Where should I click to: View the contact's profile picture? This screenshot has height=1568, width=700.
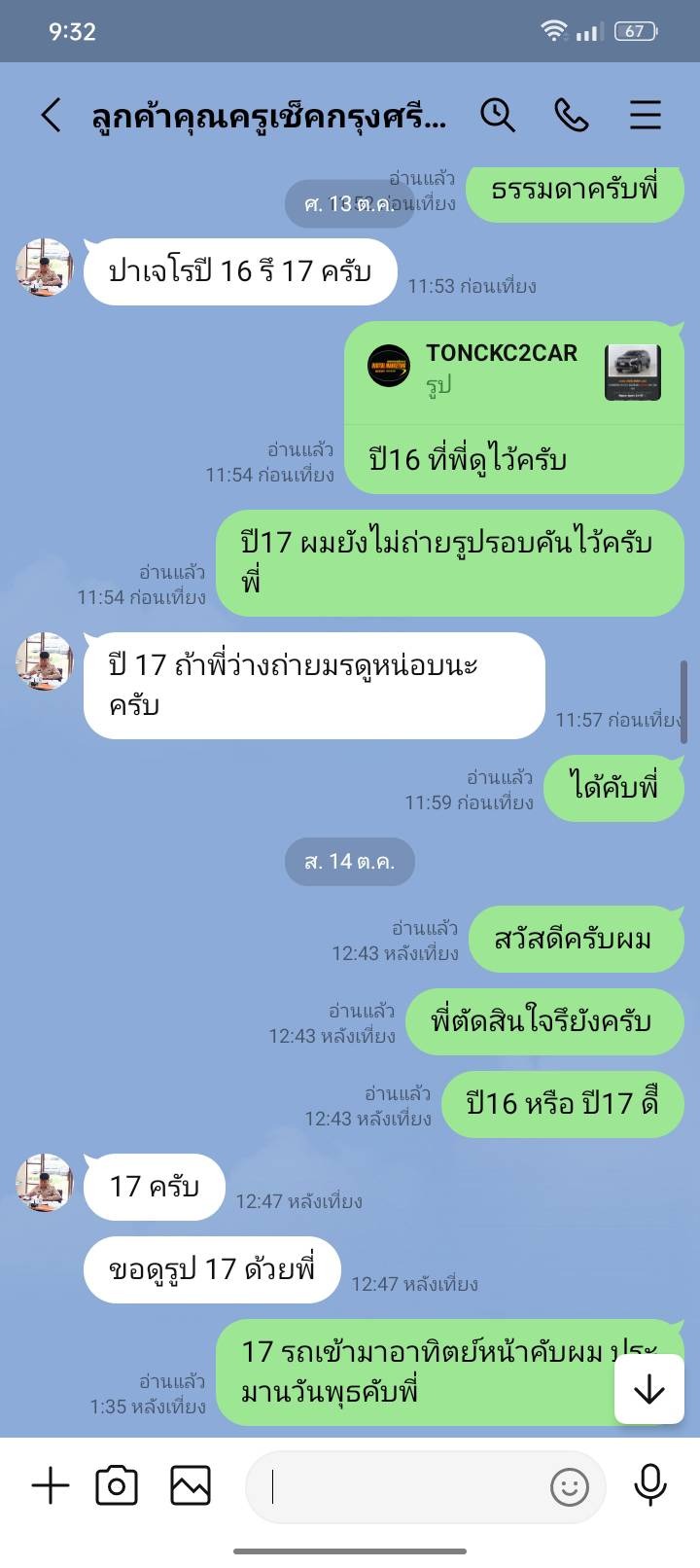pos(45,267)
